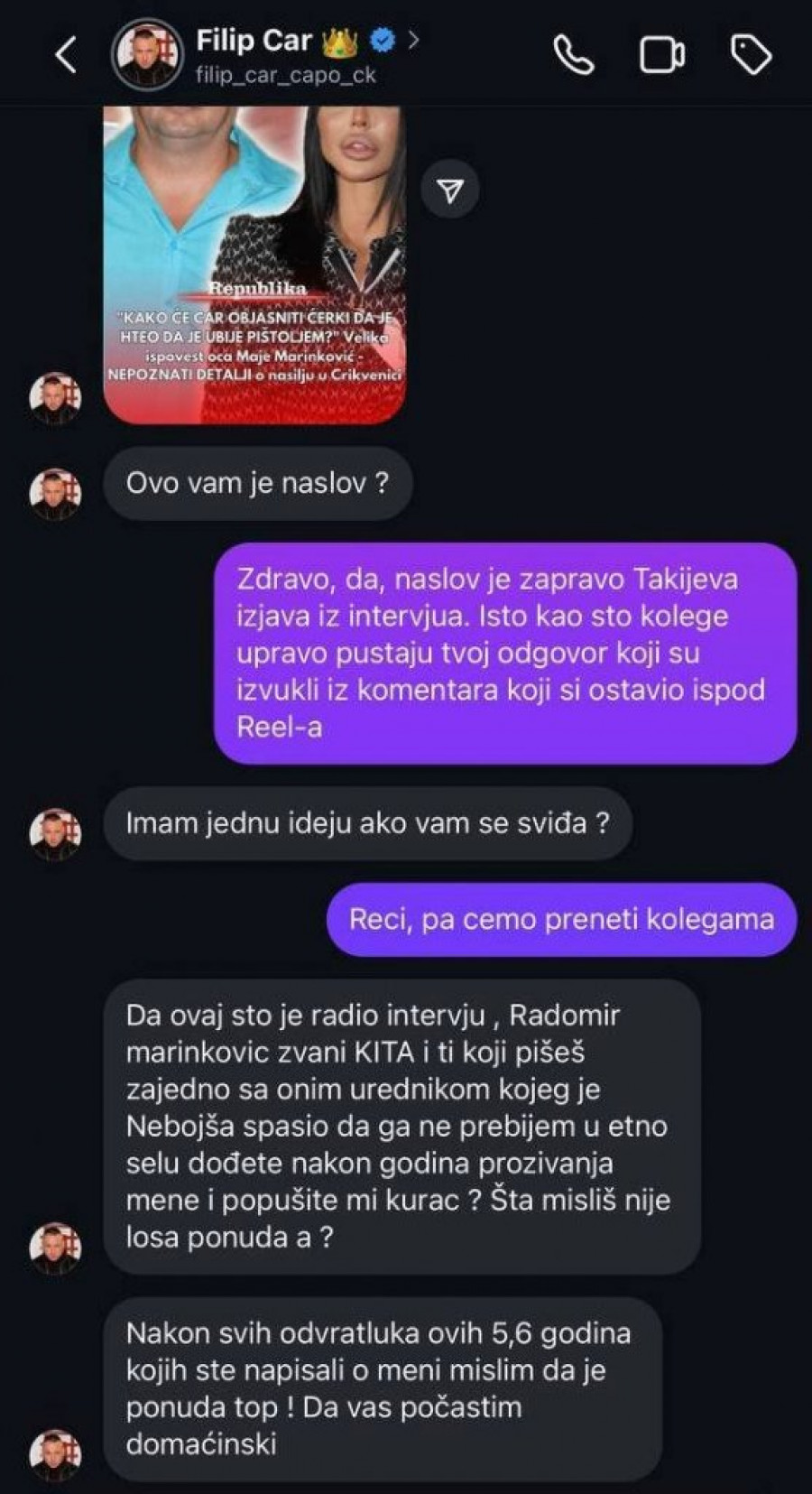812x1494 pixels.
Task: Open the label tag options
Action: coord(750,56)
